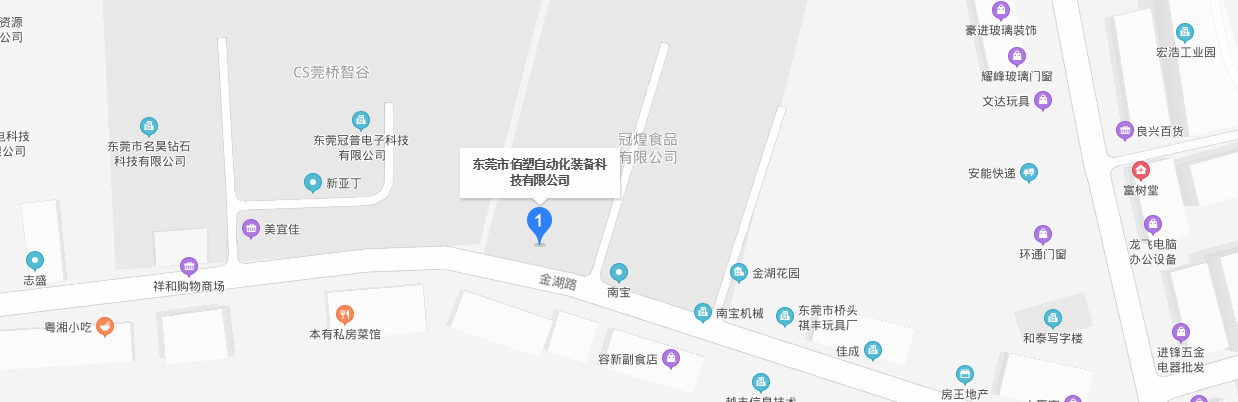This screenshot has width=1238, height=402.
Task: Open the 祥和购物商场 shopping marker
Action: coord(188,266)
